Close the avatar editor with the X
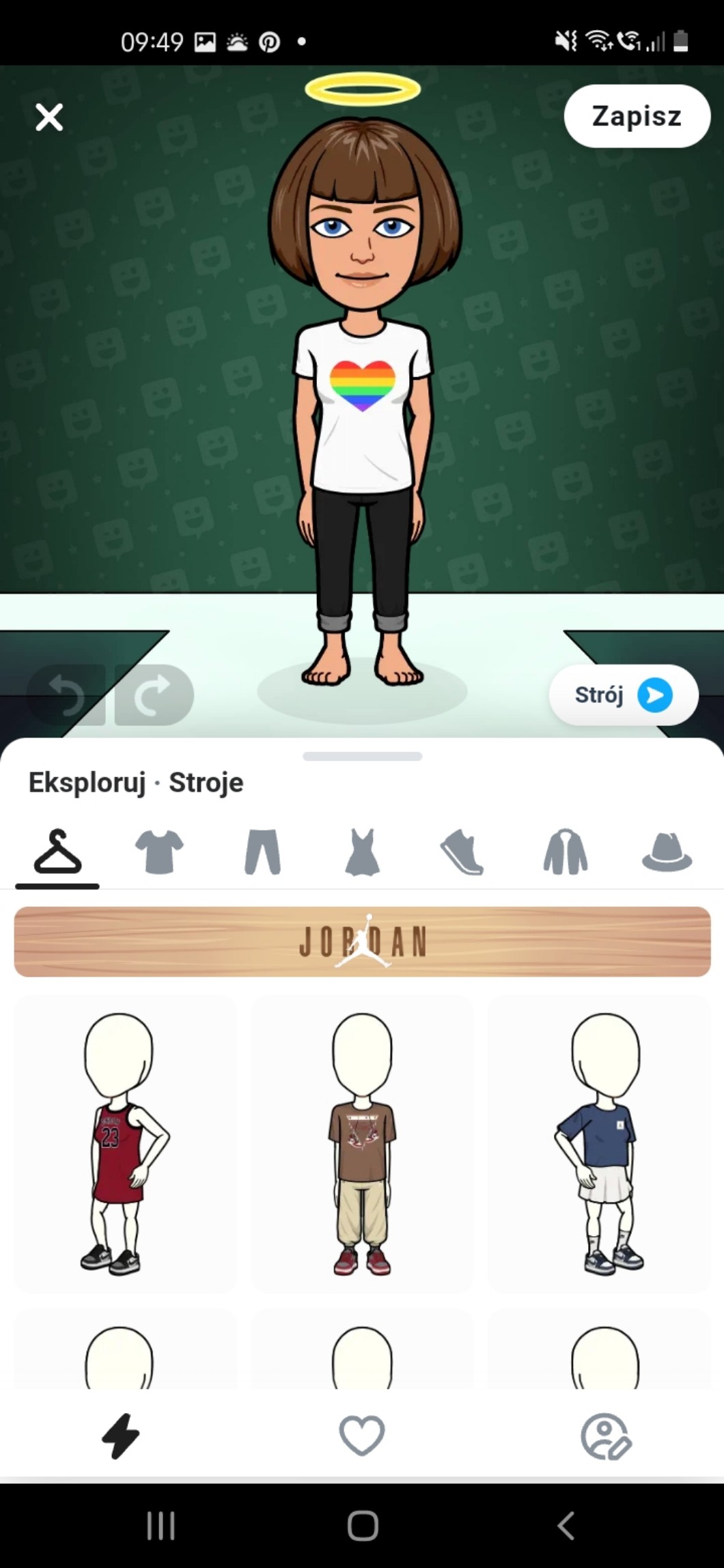Screen dimensions: 724x1568 (x=49, y=117)
